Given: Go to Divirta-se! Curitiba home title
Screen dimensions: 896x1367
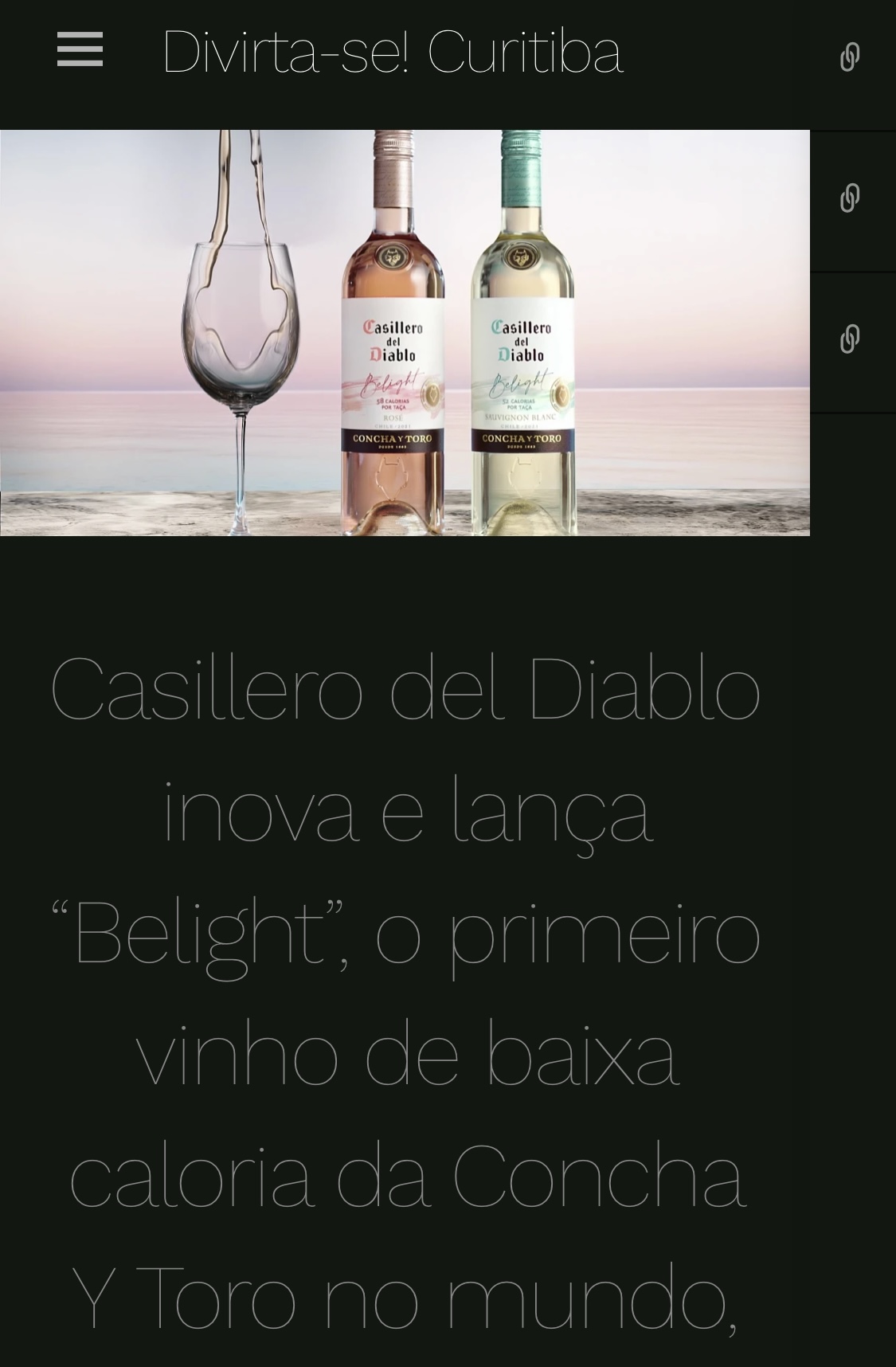Looking at the screenshot, I should point(392,53).
